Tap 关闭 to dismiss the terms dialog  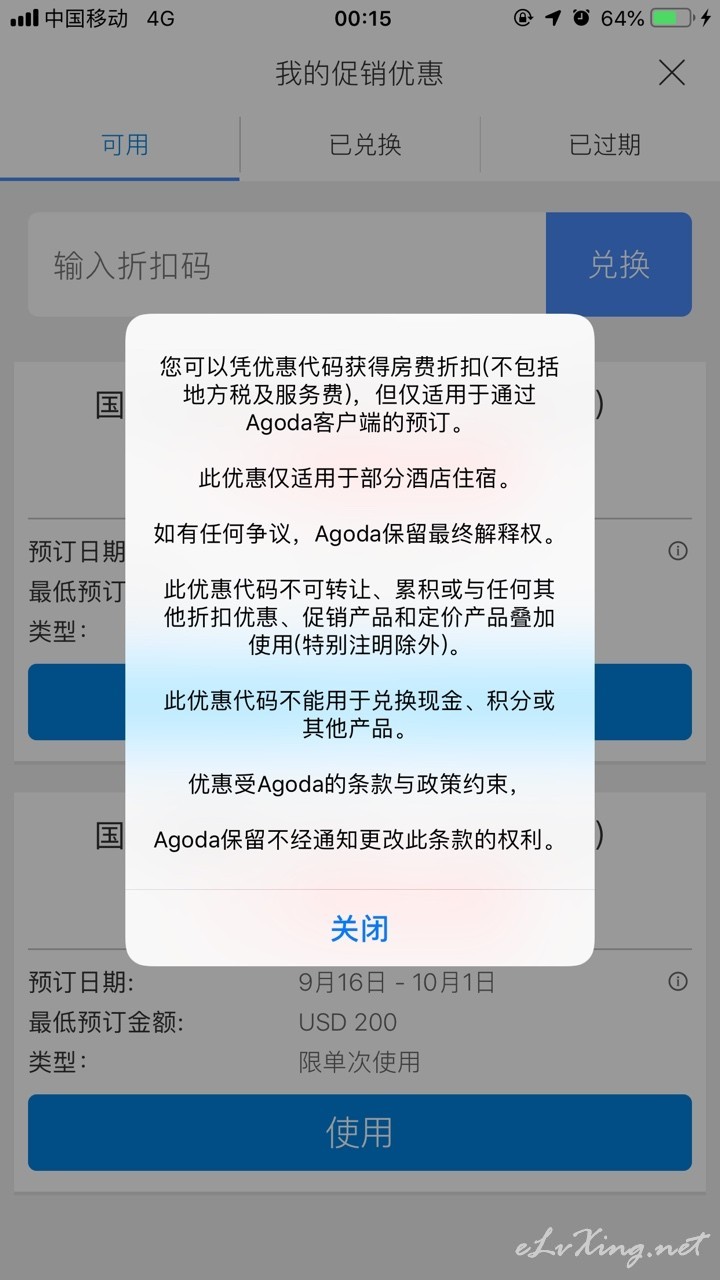click(x=359, y=928)
